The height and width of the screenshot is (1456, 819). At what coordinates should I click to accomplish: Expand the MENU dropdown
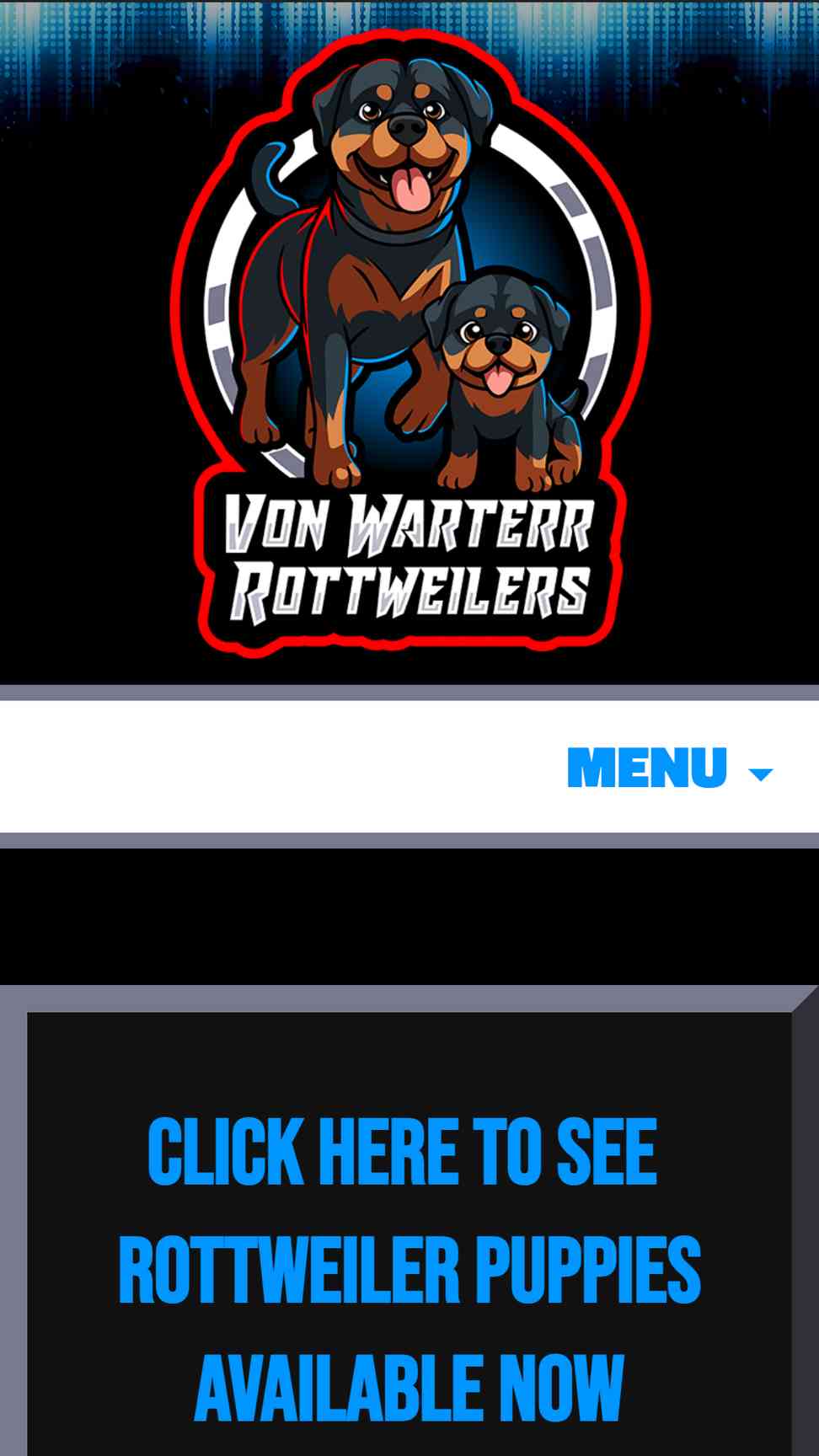pos(668,768)
